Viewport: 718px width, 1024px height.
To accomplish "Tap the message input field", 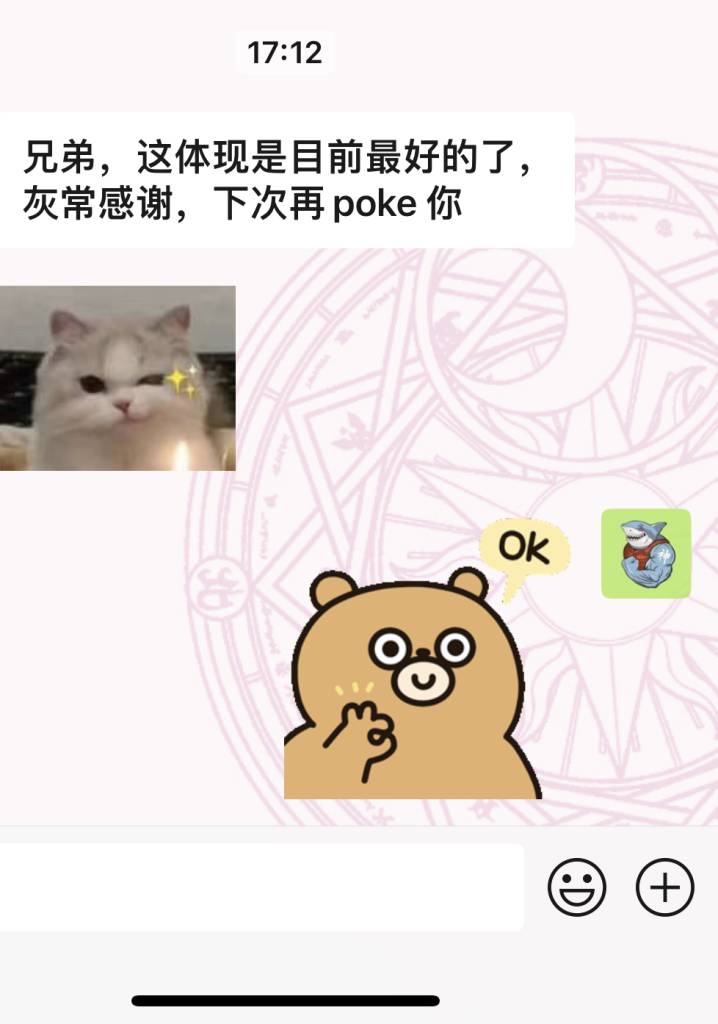I will (260, 886).
